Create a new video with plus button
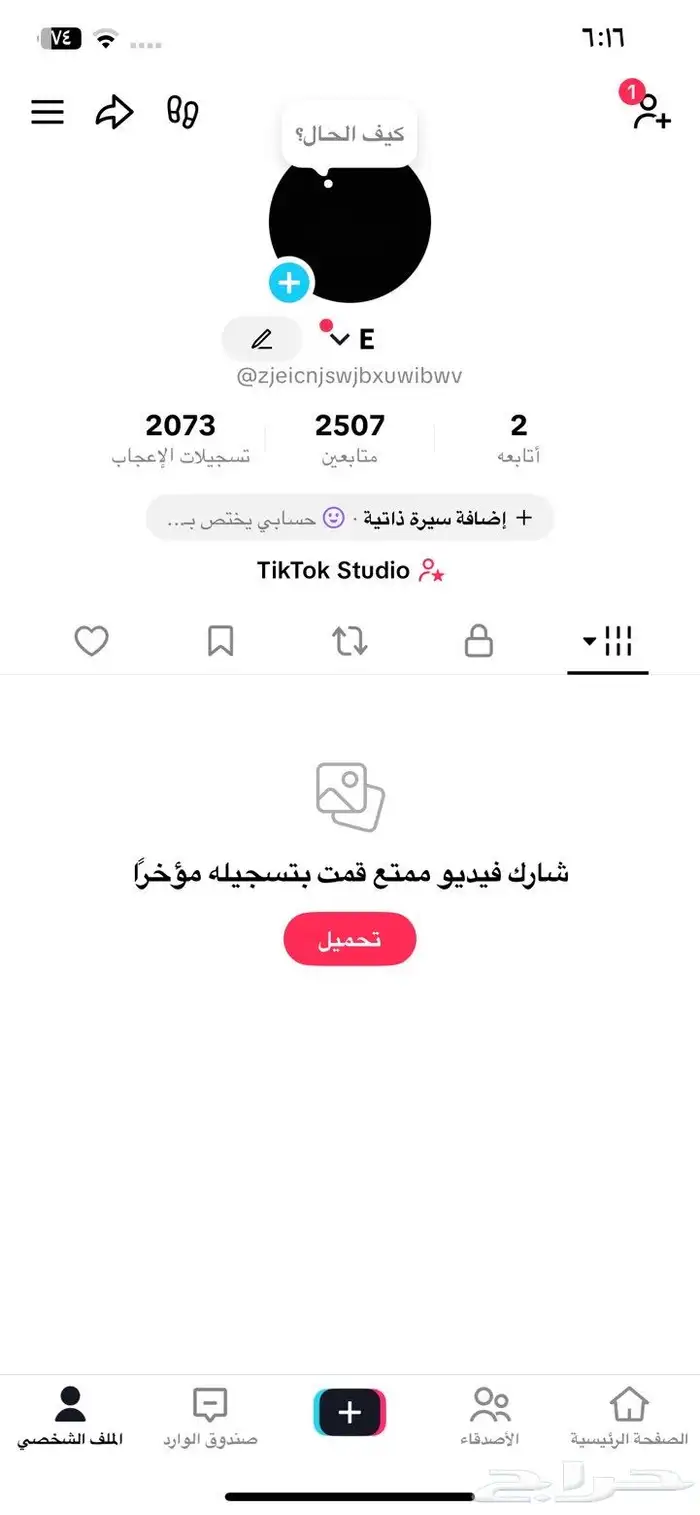This screenshot has height=1515, width=700. coord(350,1412)
